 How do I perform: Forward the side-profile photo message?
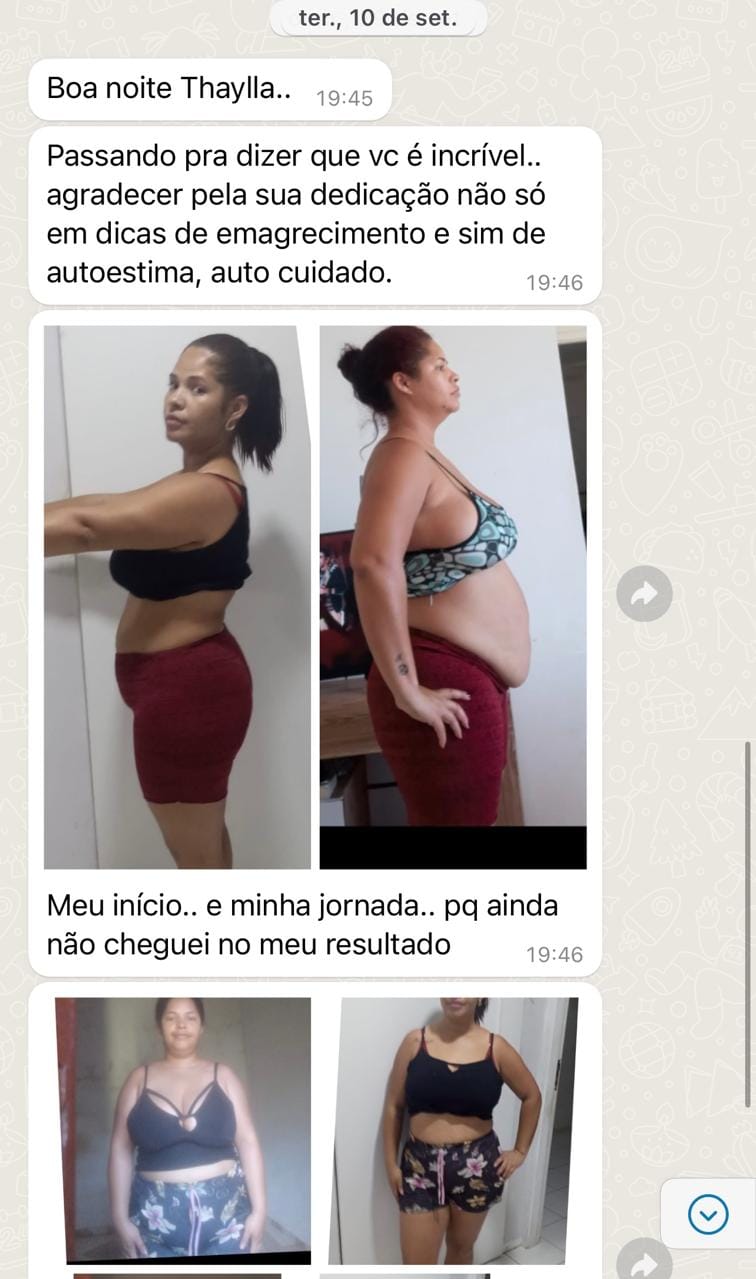(644, 594)
